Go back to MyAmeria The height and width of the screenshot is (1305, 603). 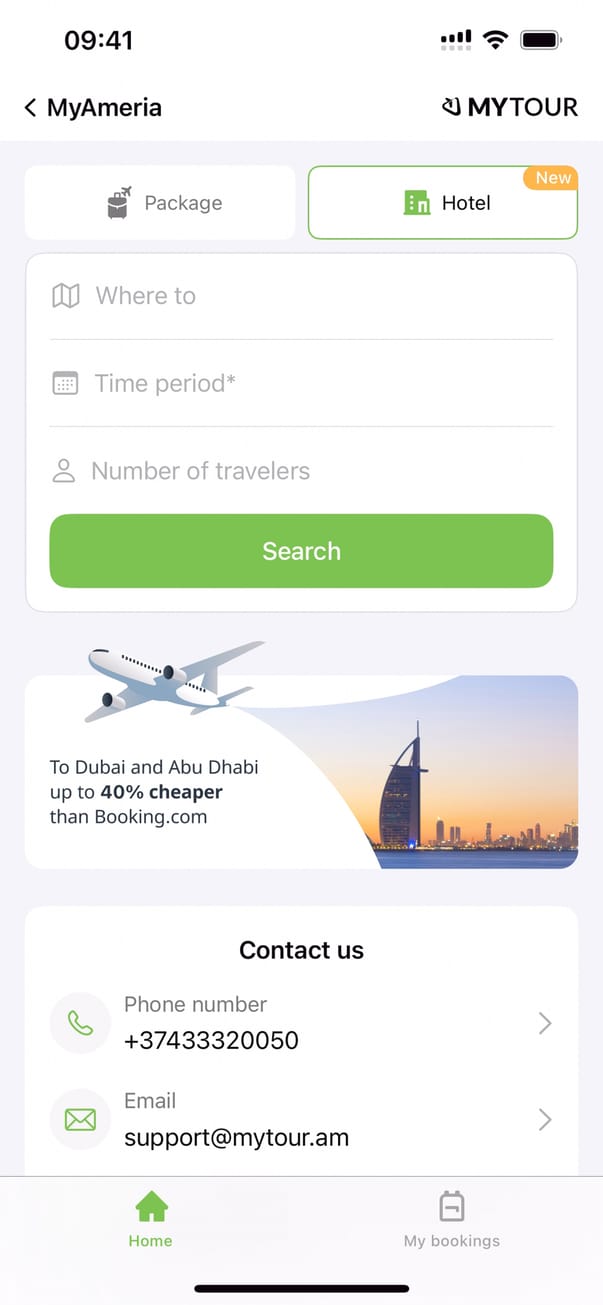click(x=93, y=108)
